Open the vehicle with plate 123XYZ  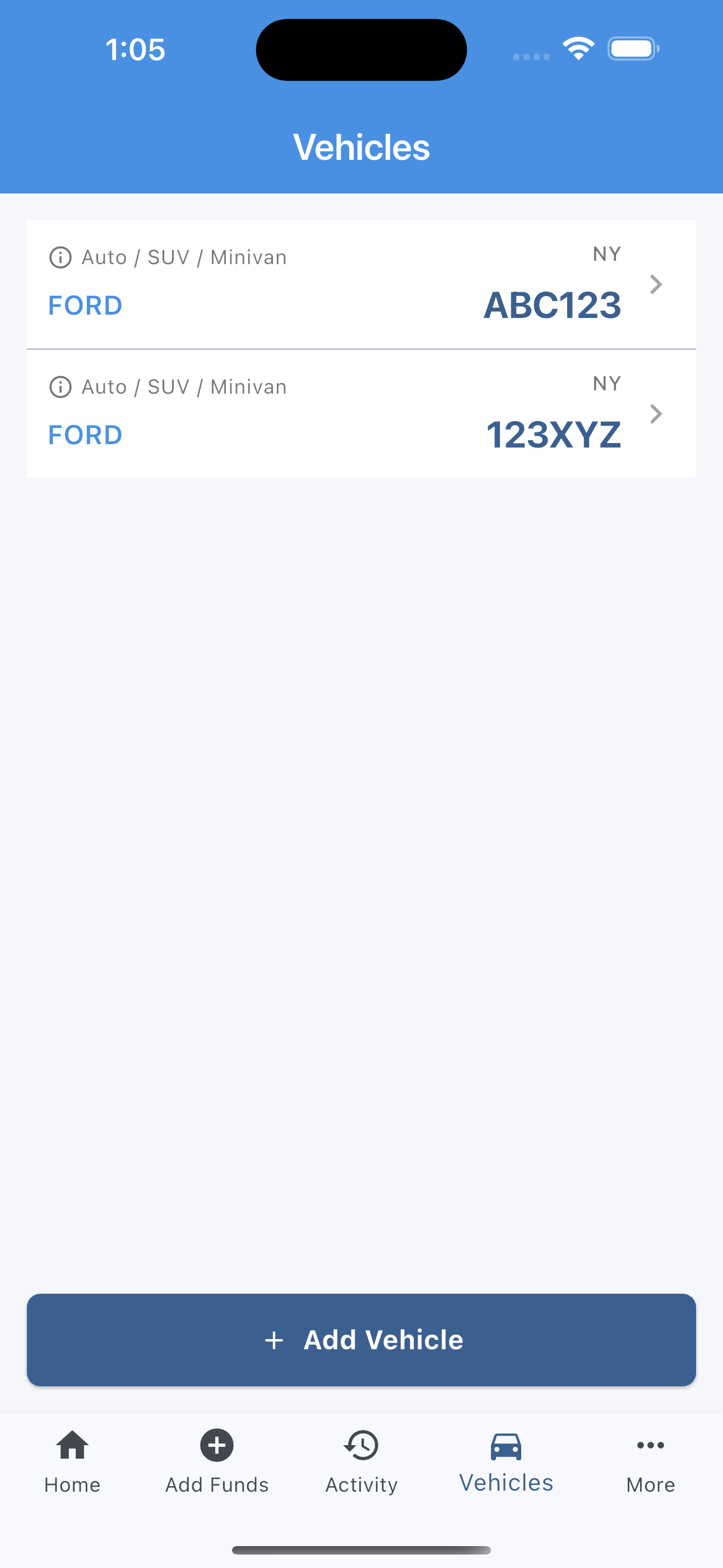(x=361, y=414)
